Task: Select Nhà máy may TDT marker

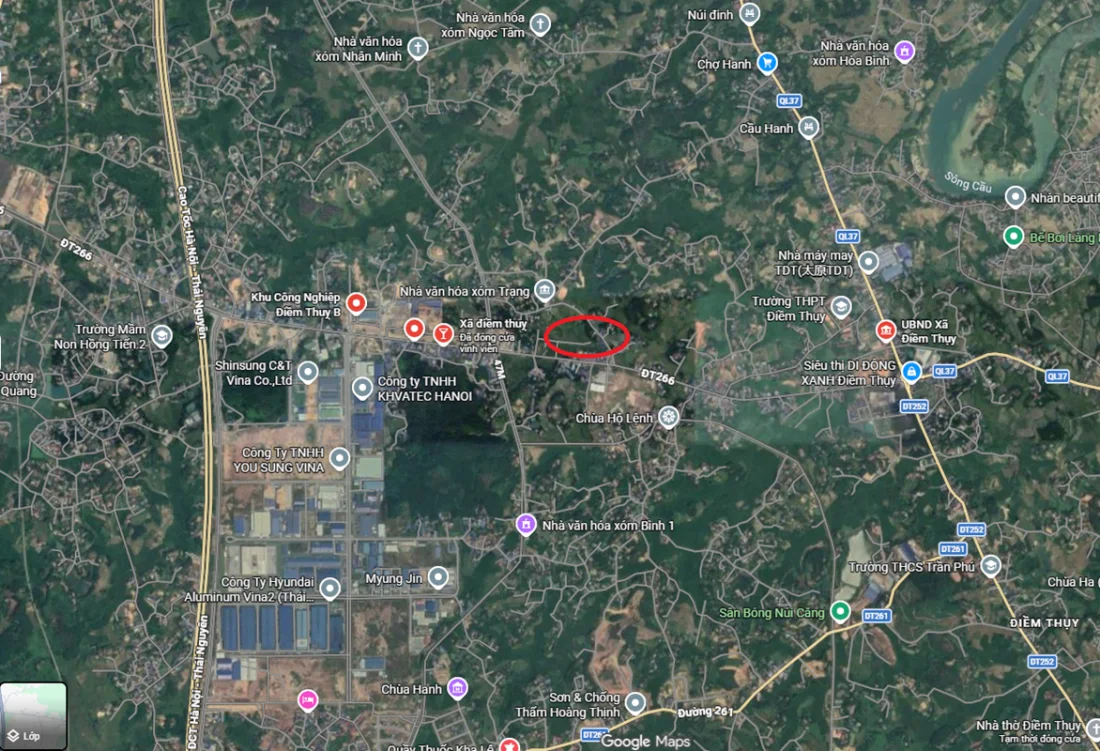Action: (x=869, y=262)
